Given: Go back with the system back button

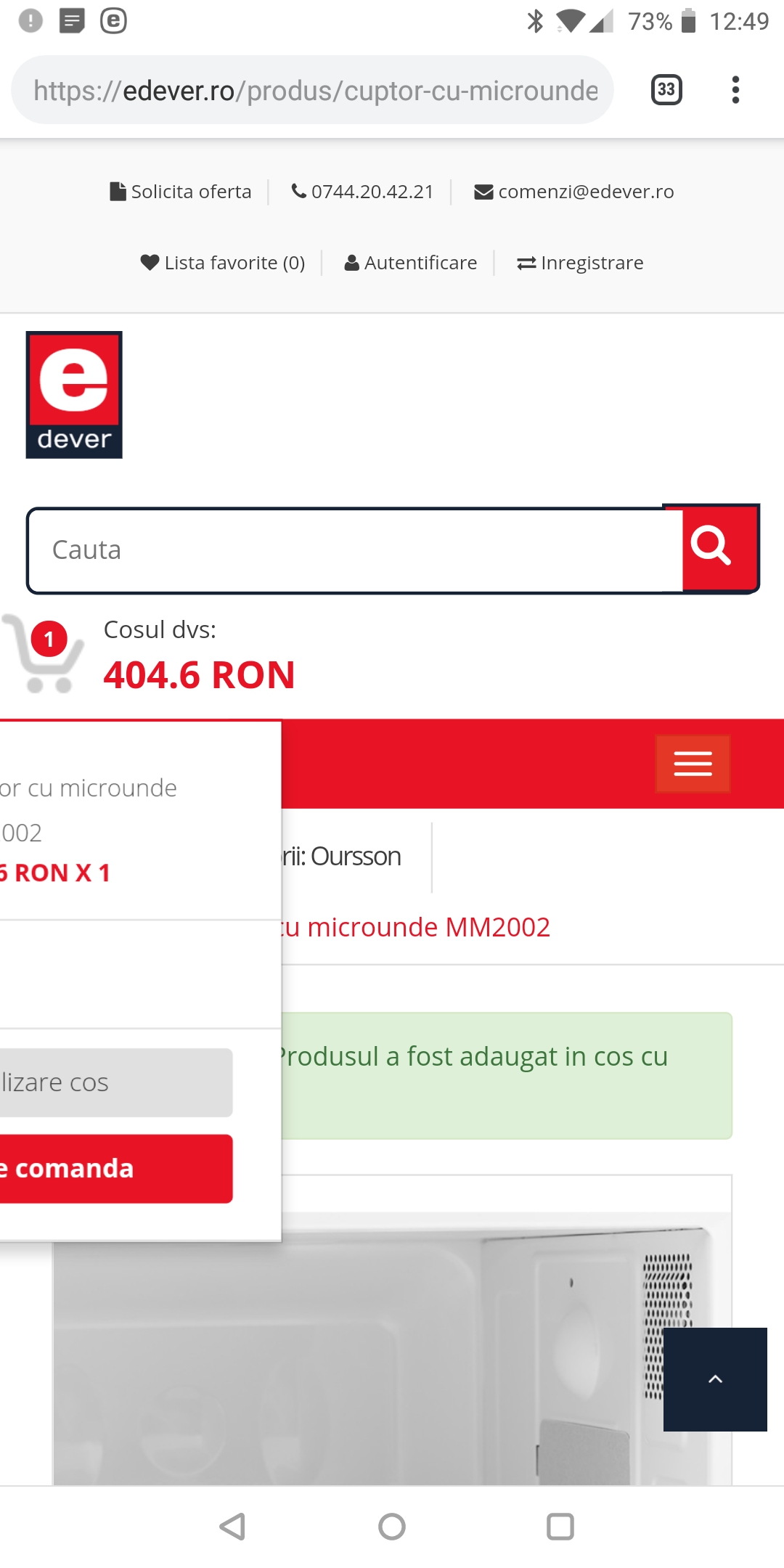Looking at the screenshot, I should pyautogui.click(x=233, y=1527).
